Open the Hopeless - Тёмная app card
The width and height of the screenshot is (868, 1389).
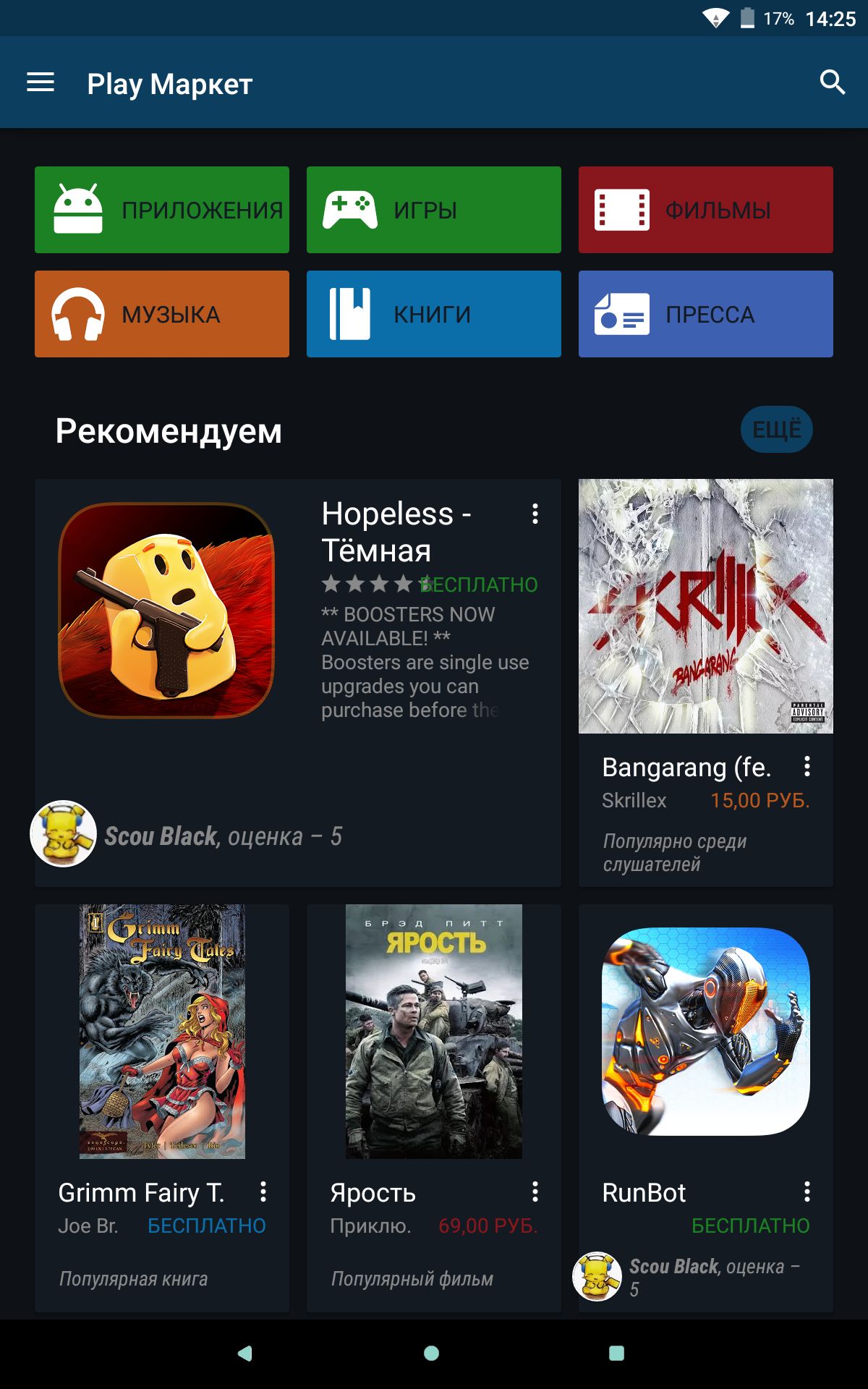point(298,683)
